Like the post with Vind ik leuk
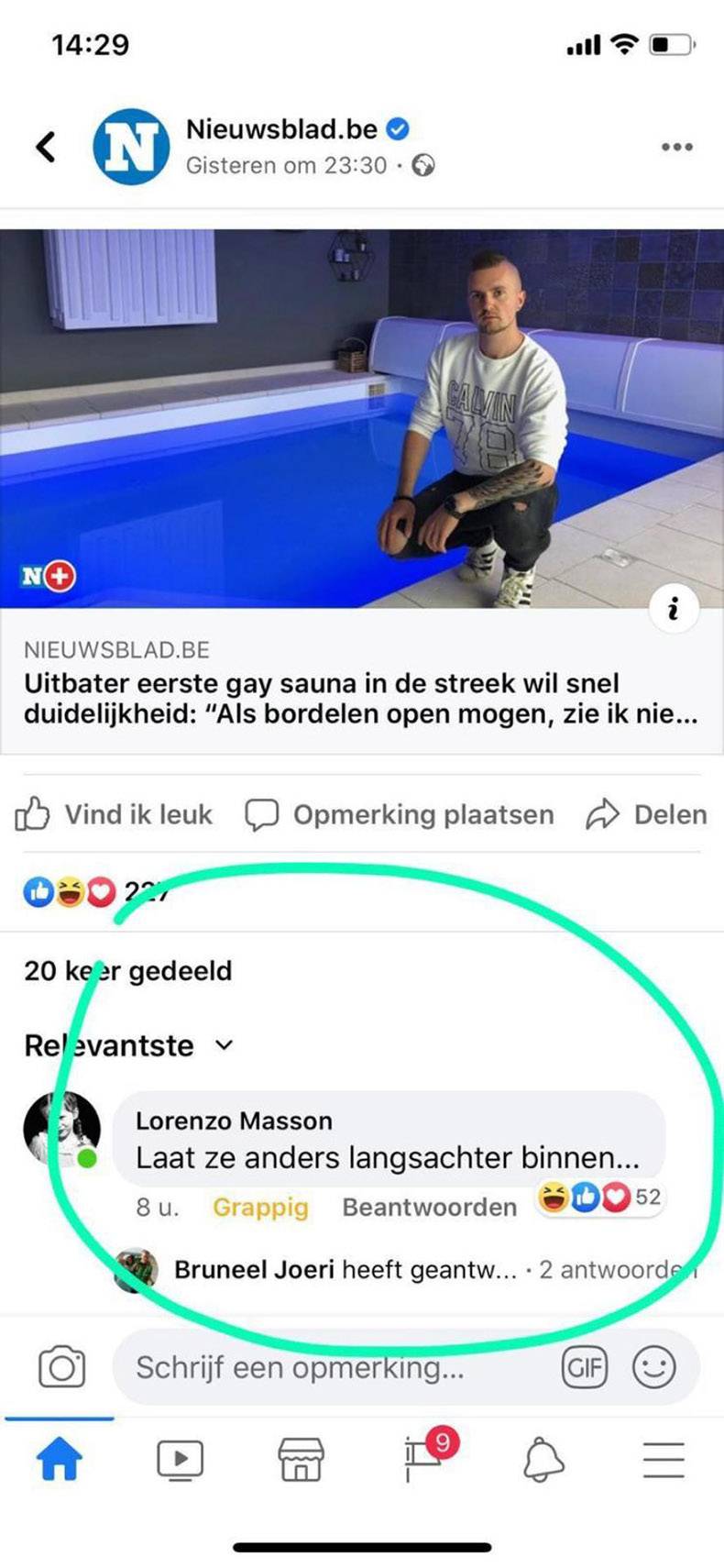 click(115, 814)
